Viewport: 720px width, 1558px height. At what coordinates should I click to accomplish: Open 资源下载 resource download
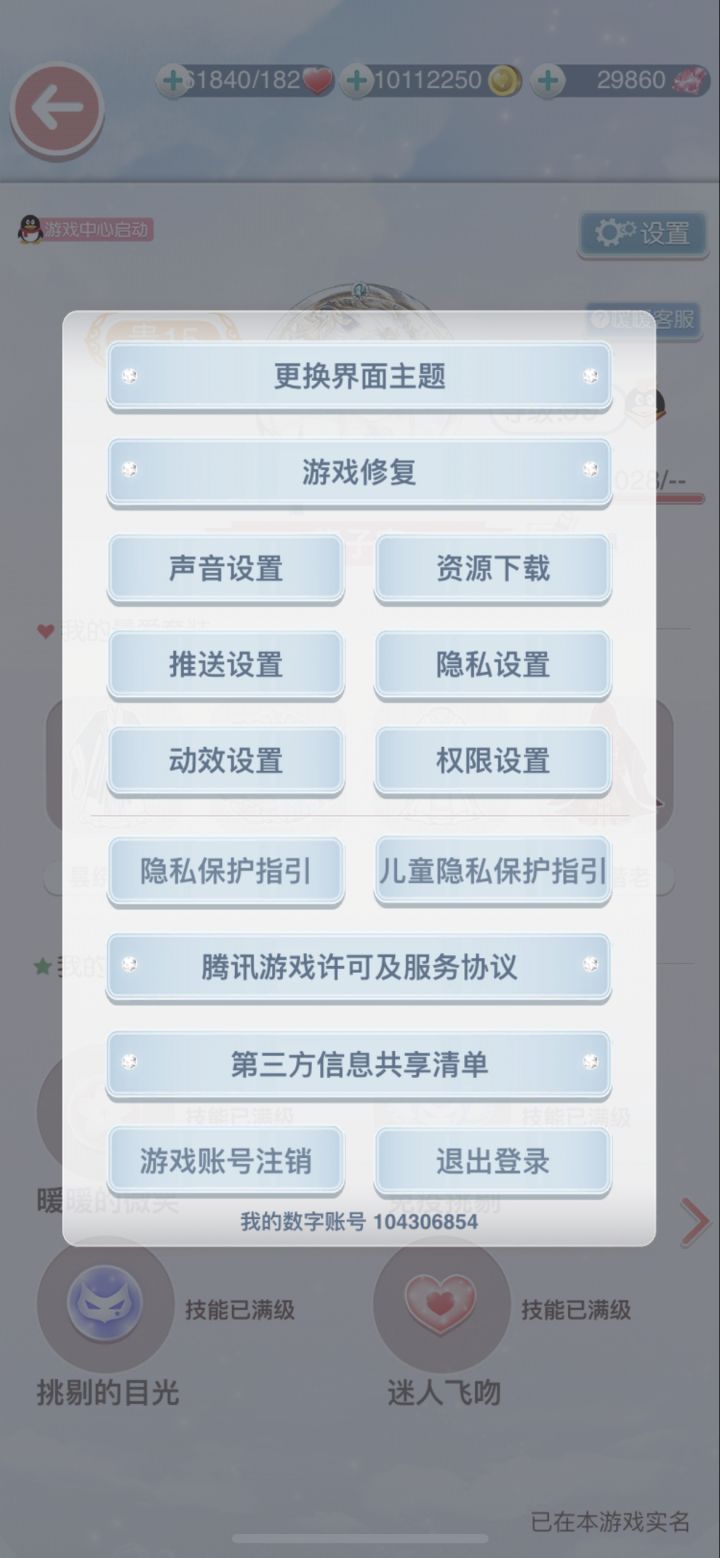492,567
